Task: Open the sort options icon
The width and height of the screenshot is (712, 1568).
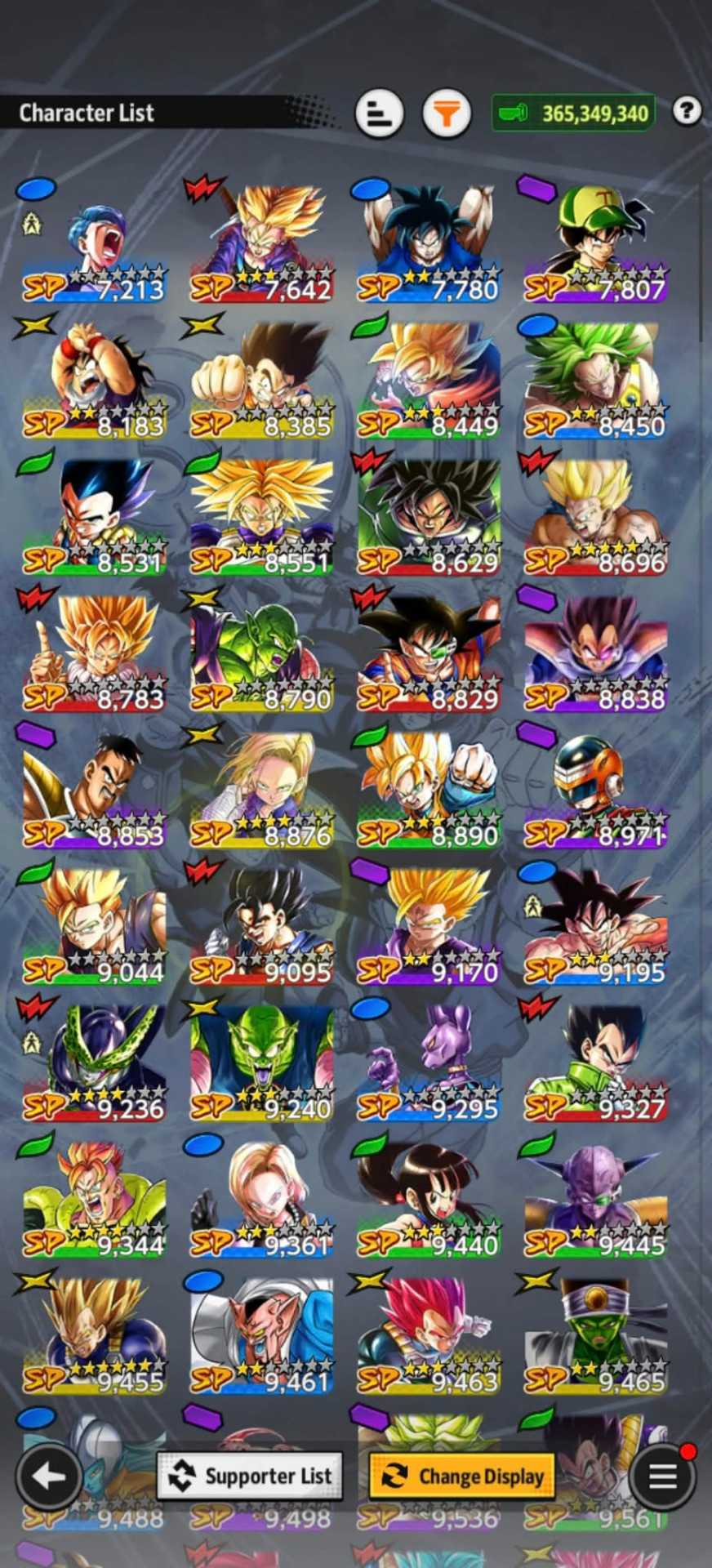Action: point(379,113)
